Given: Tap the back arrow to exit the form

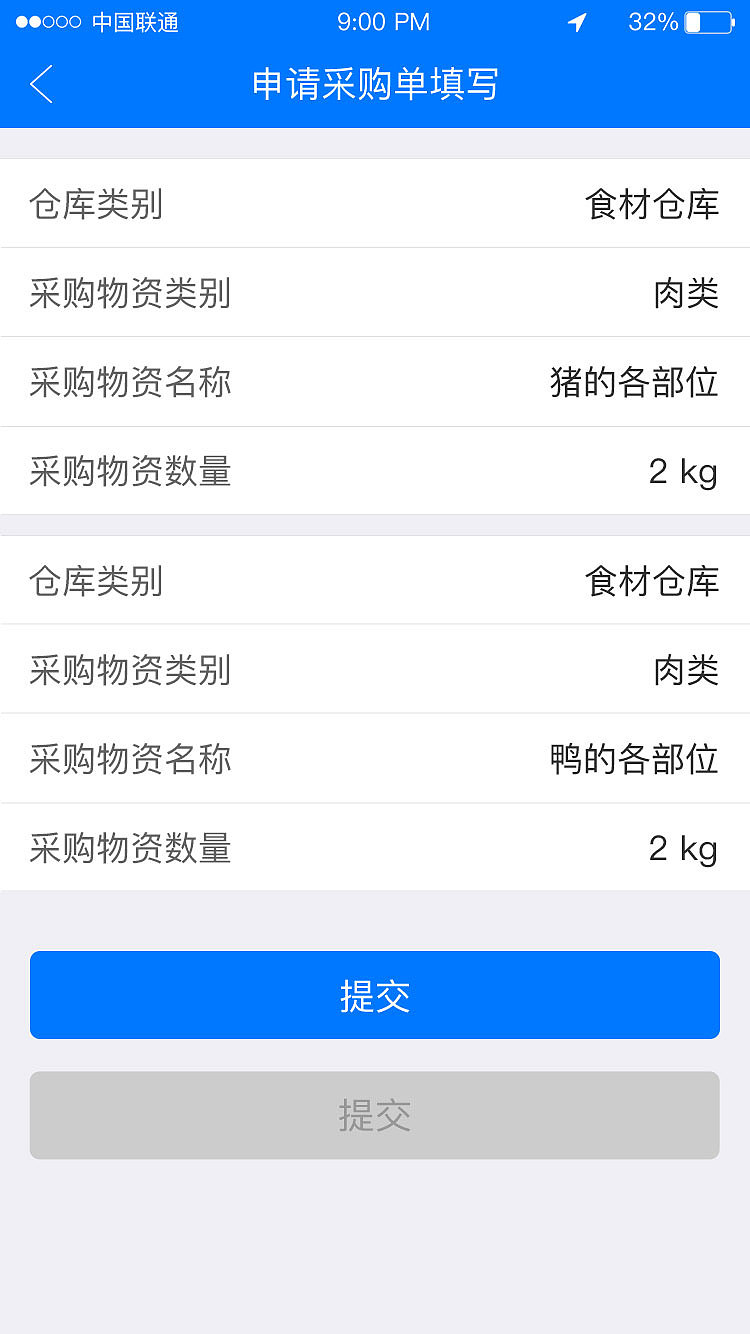Looking at the screenshot, I should click(40, 85).
